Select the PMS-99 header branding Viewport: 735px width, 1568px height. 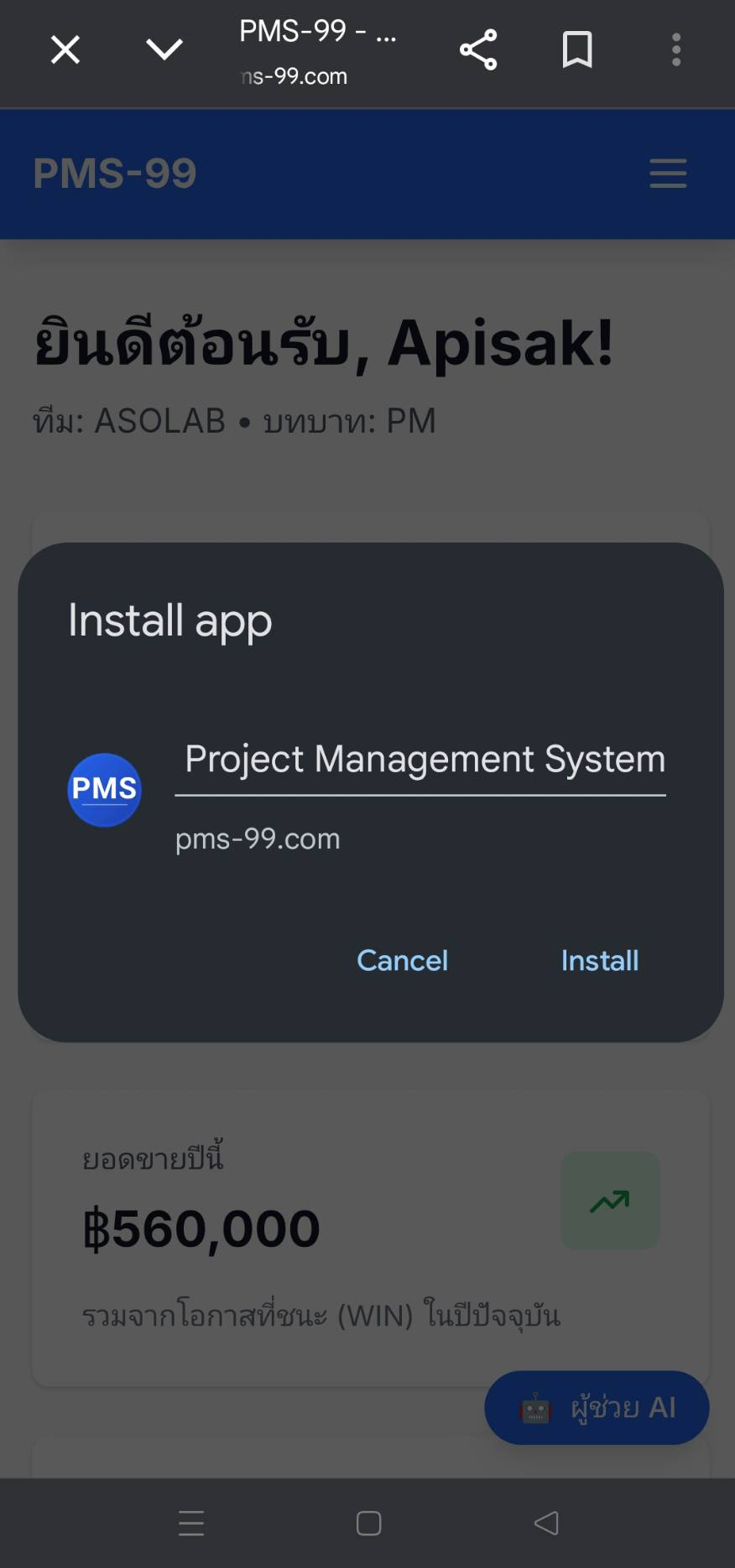coord(114,174)
